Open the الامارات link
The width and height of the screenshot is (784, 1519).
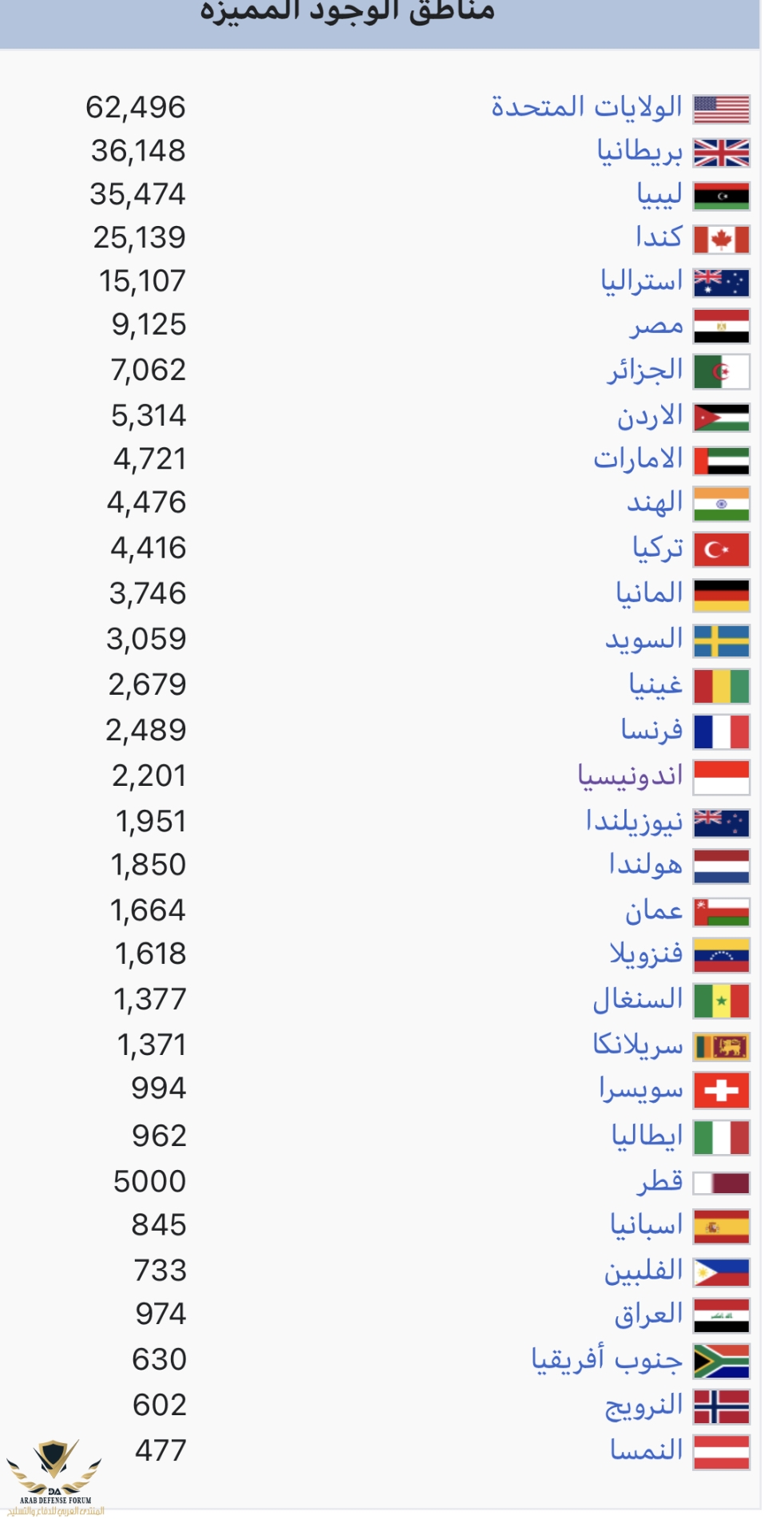click(637, 459)
